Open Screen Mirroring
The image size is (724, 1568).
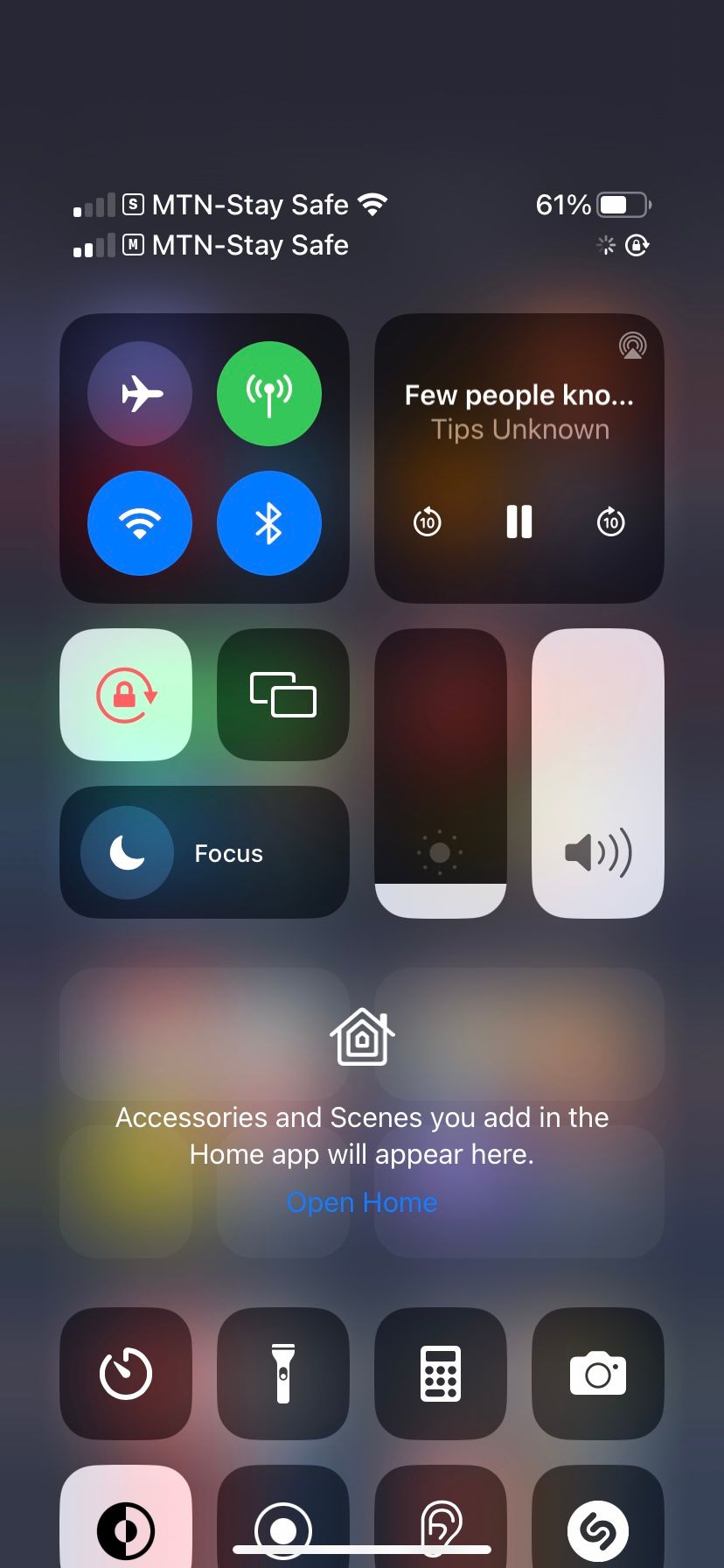click(282, 695)
